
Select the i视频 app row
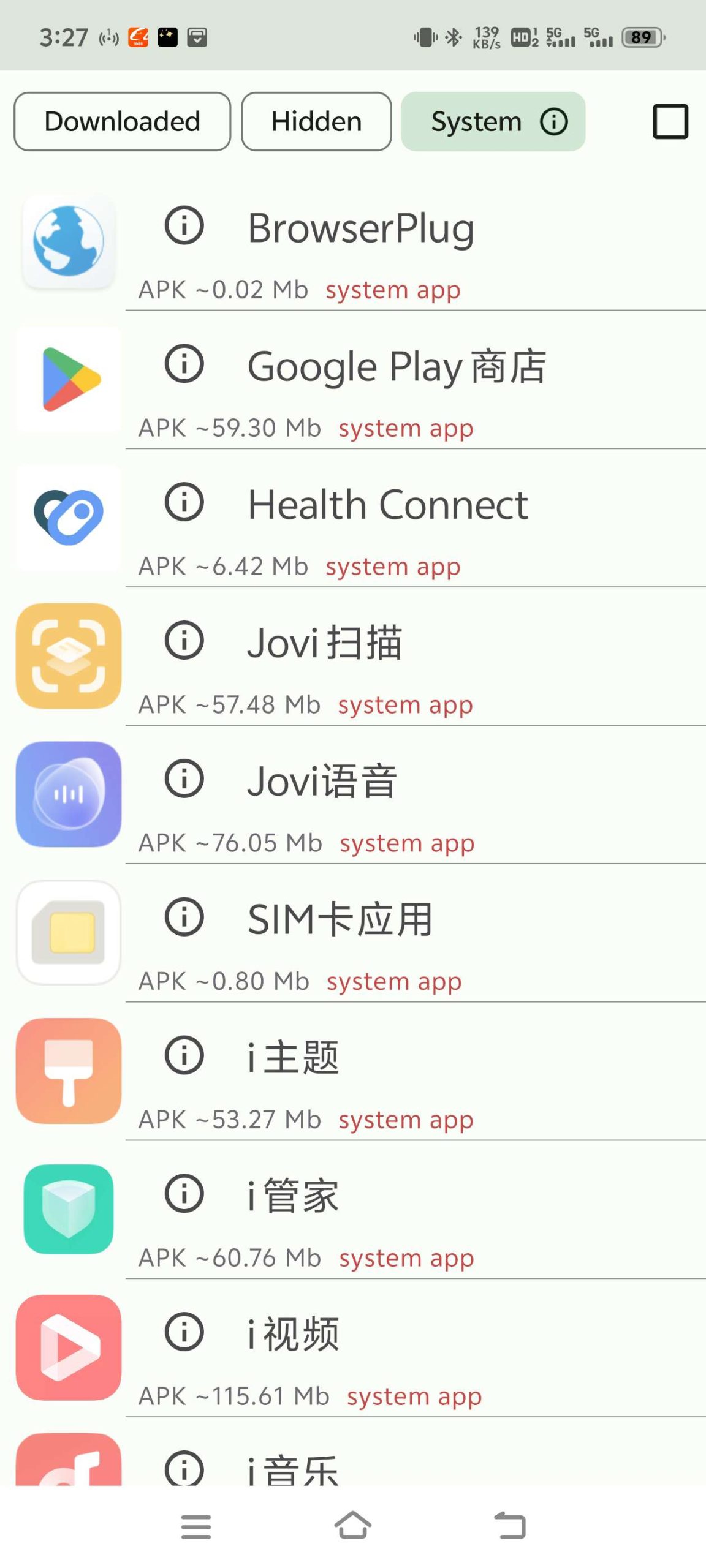pos(353,1349)
